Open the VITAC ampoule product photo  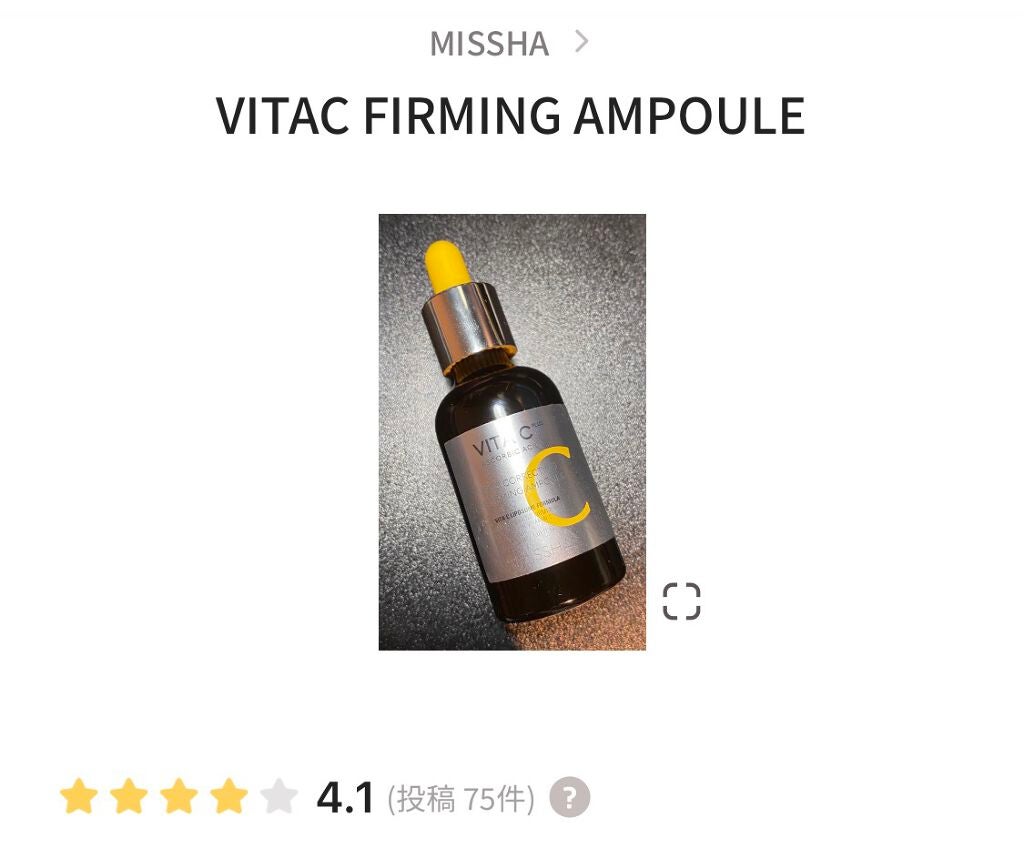pyautogui.click(x=512, y=432)
